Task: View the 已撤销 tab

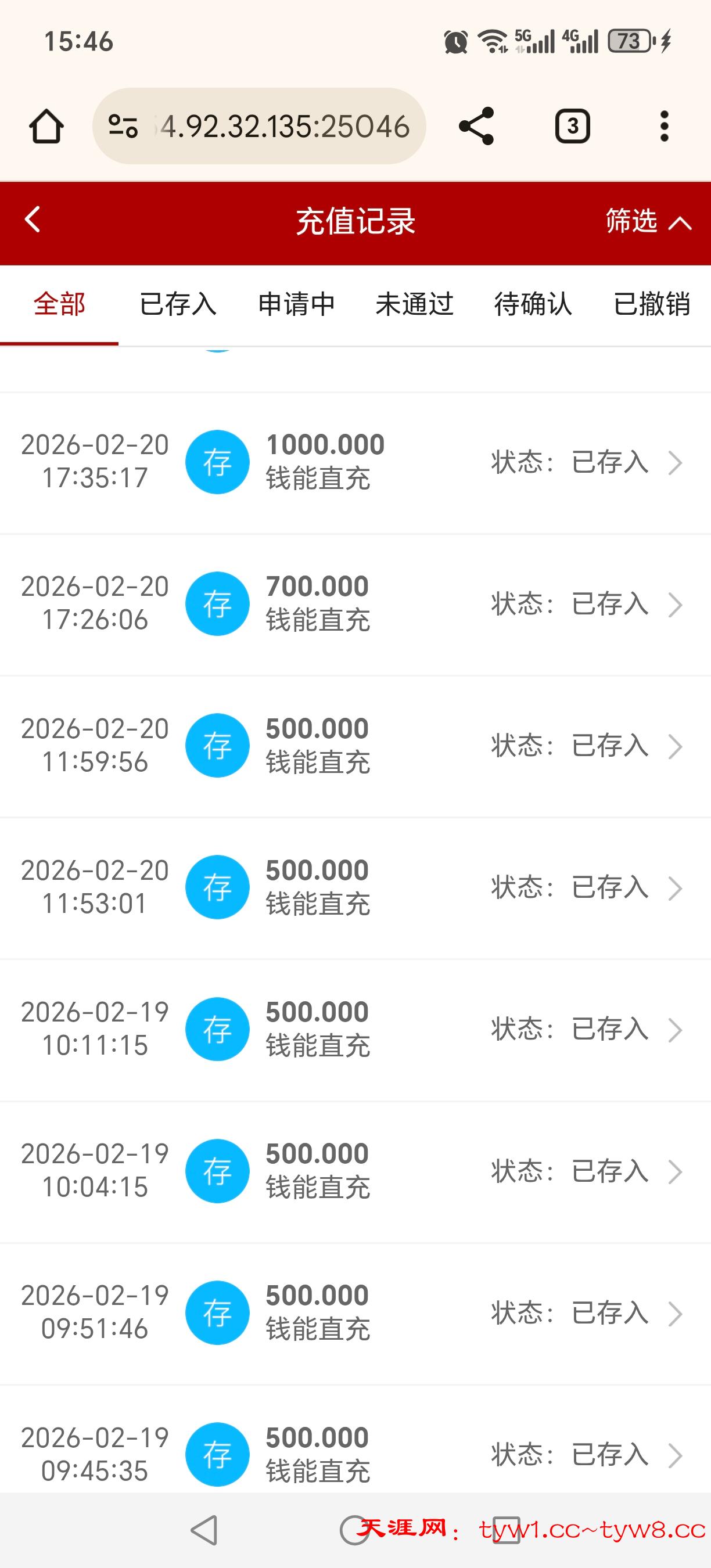Action: (x=651, y=304)
